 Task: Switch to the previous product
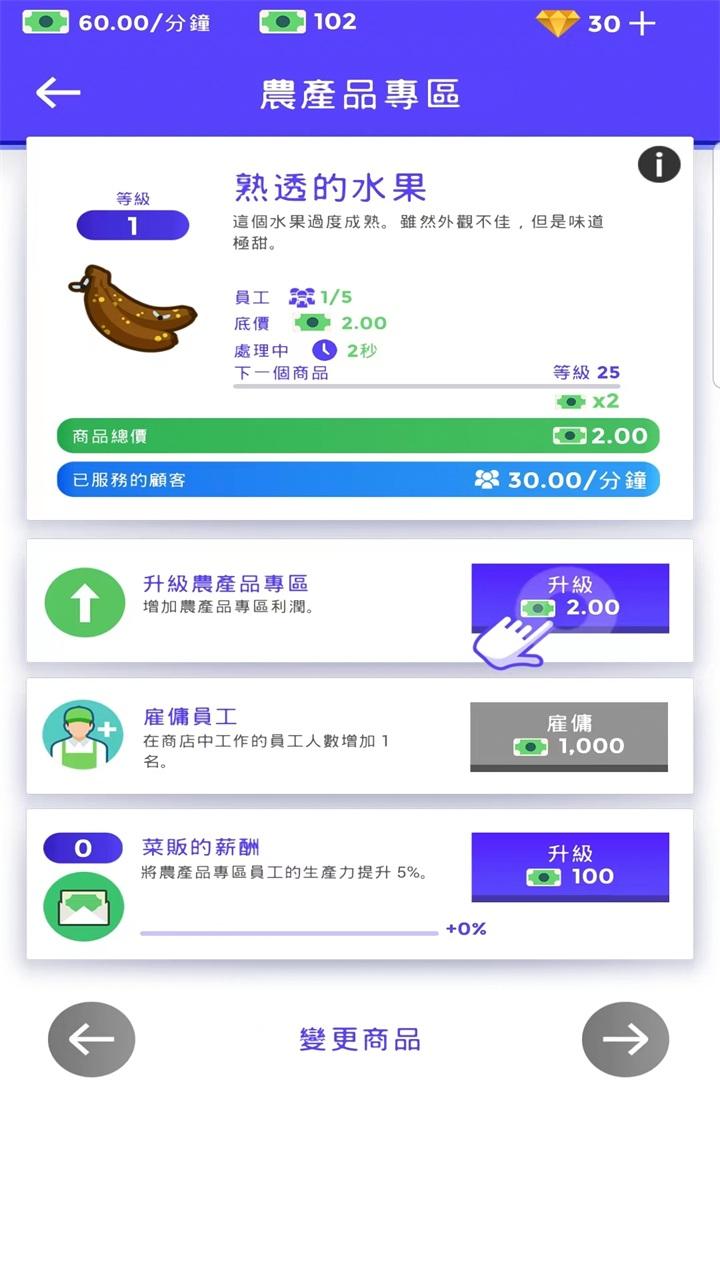91,1040
